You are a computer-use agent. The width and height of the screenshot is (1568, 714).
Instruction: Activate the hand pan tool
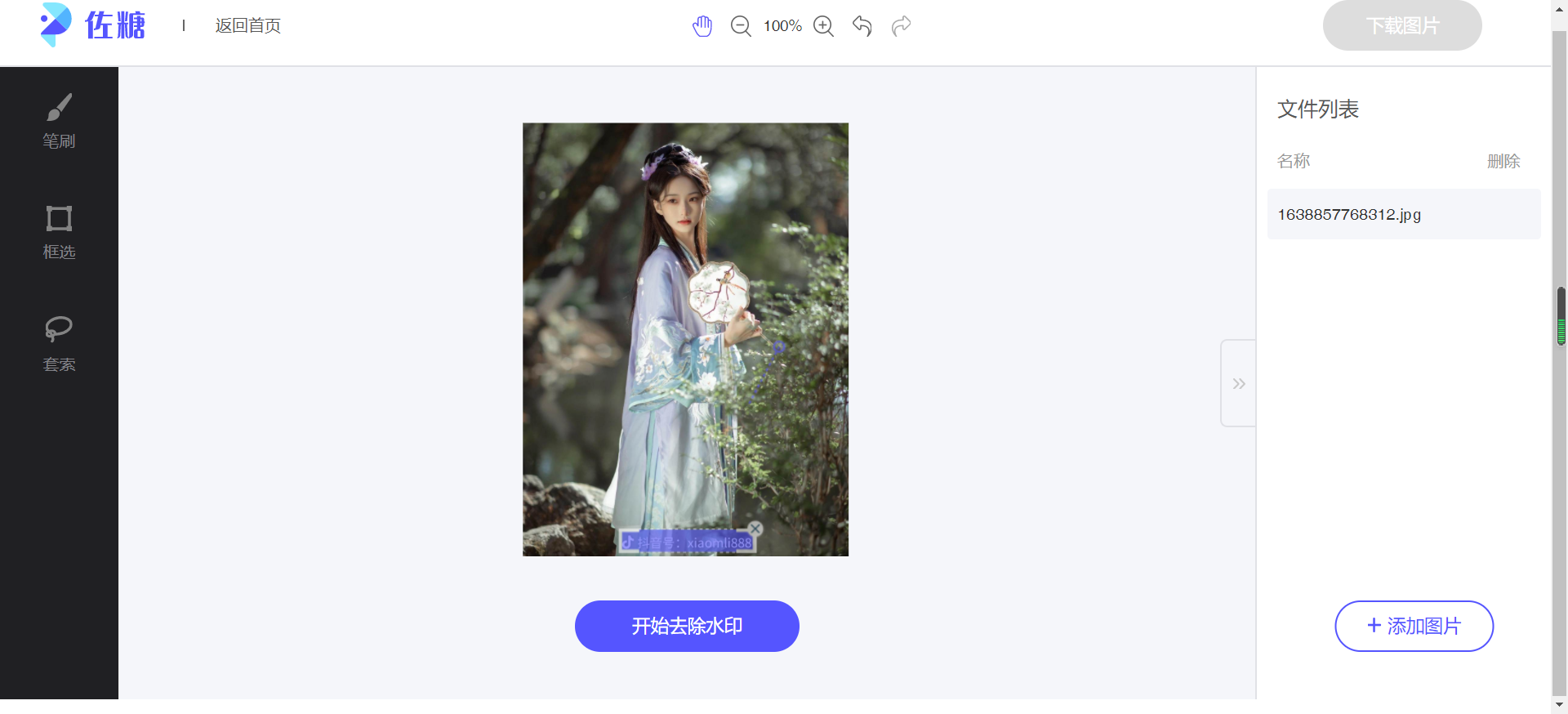coord(702,26)
